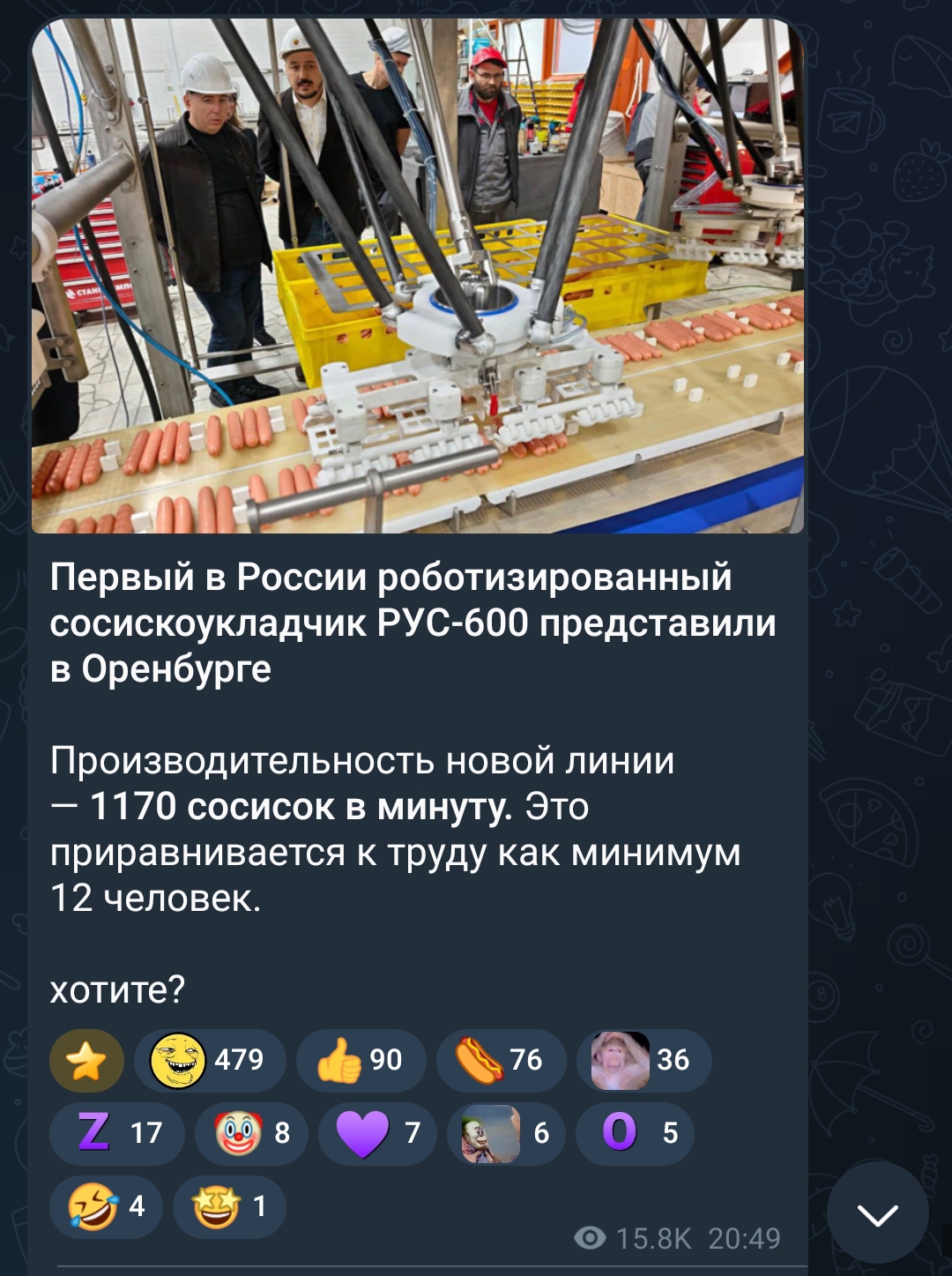Add a thumbs-up reaction with 90
952x1276 pixels.
click(x=361, y=1060)
